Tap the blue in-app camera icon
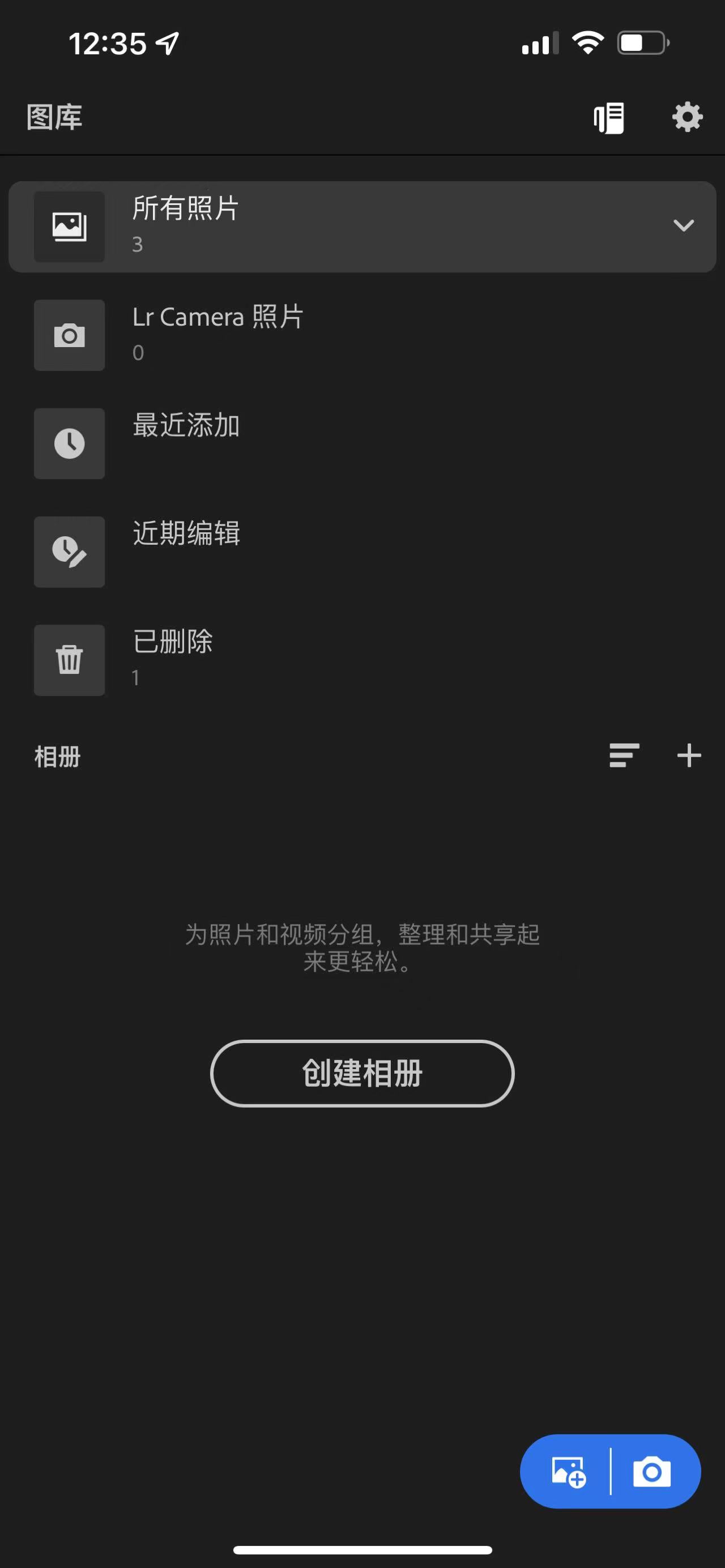Screen dimensions: 725x1568 click(x=652, y=1472)
